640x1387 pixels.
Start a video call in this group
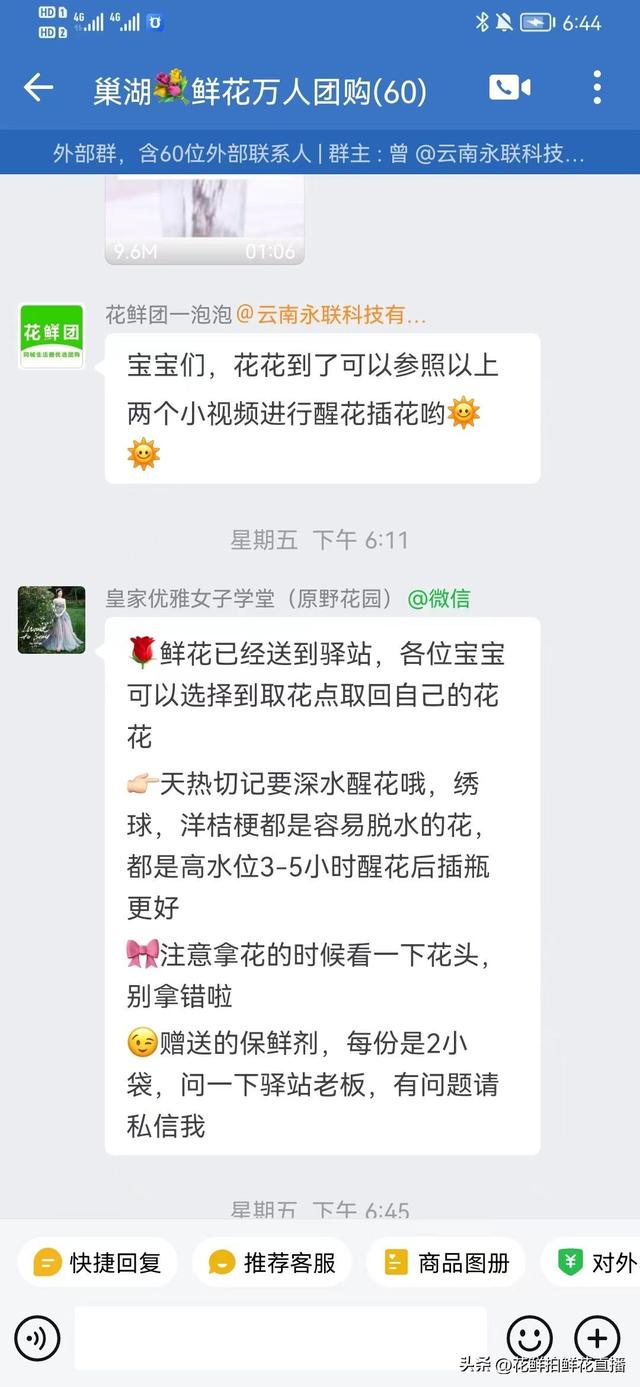pos(510,88)
